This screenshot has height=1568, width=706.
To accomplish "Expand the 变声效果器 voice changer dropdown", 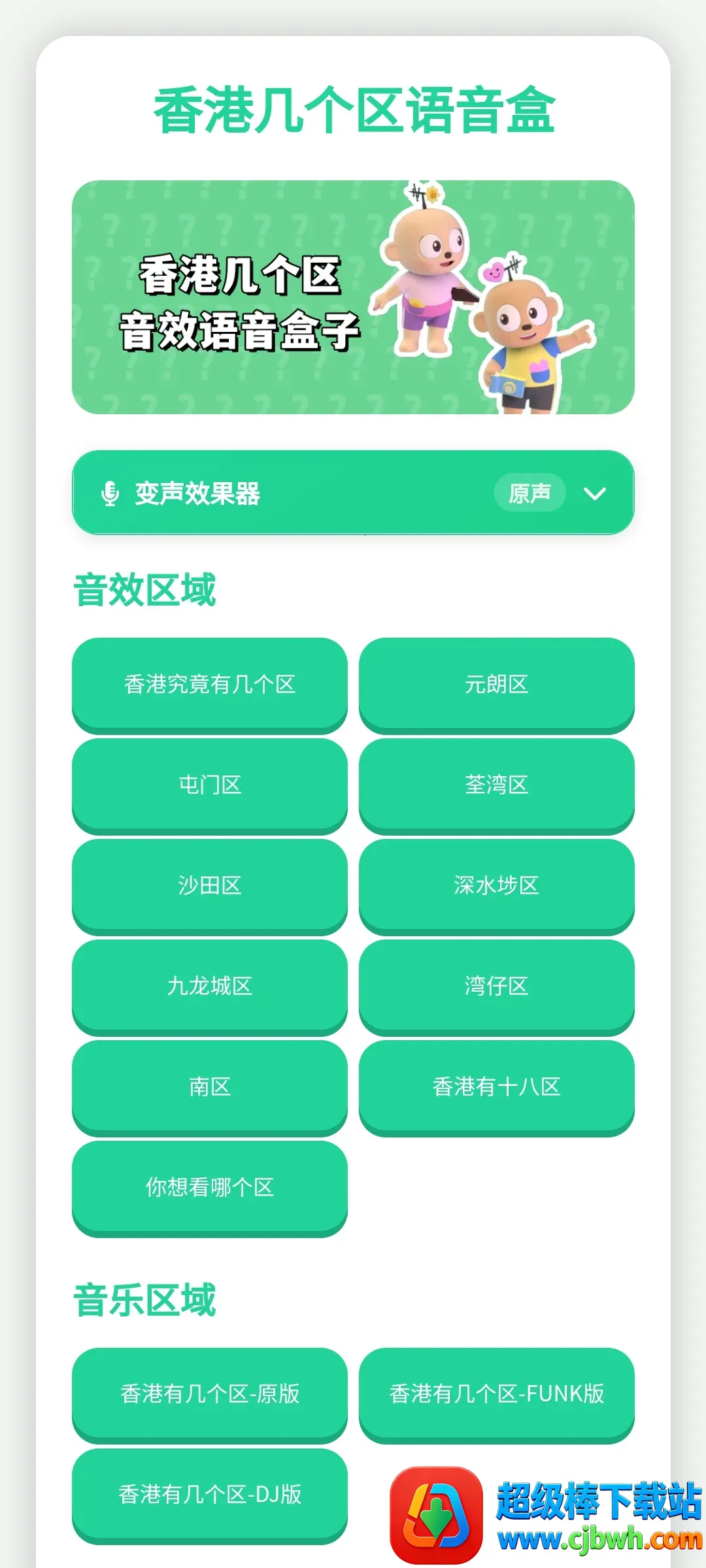I will coord(353,493).
